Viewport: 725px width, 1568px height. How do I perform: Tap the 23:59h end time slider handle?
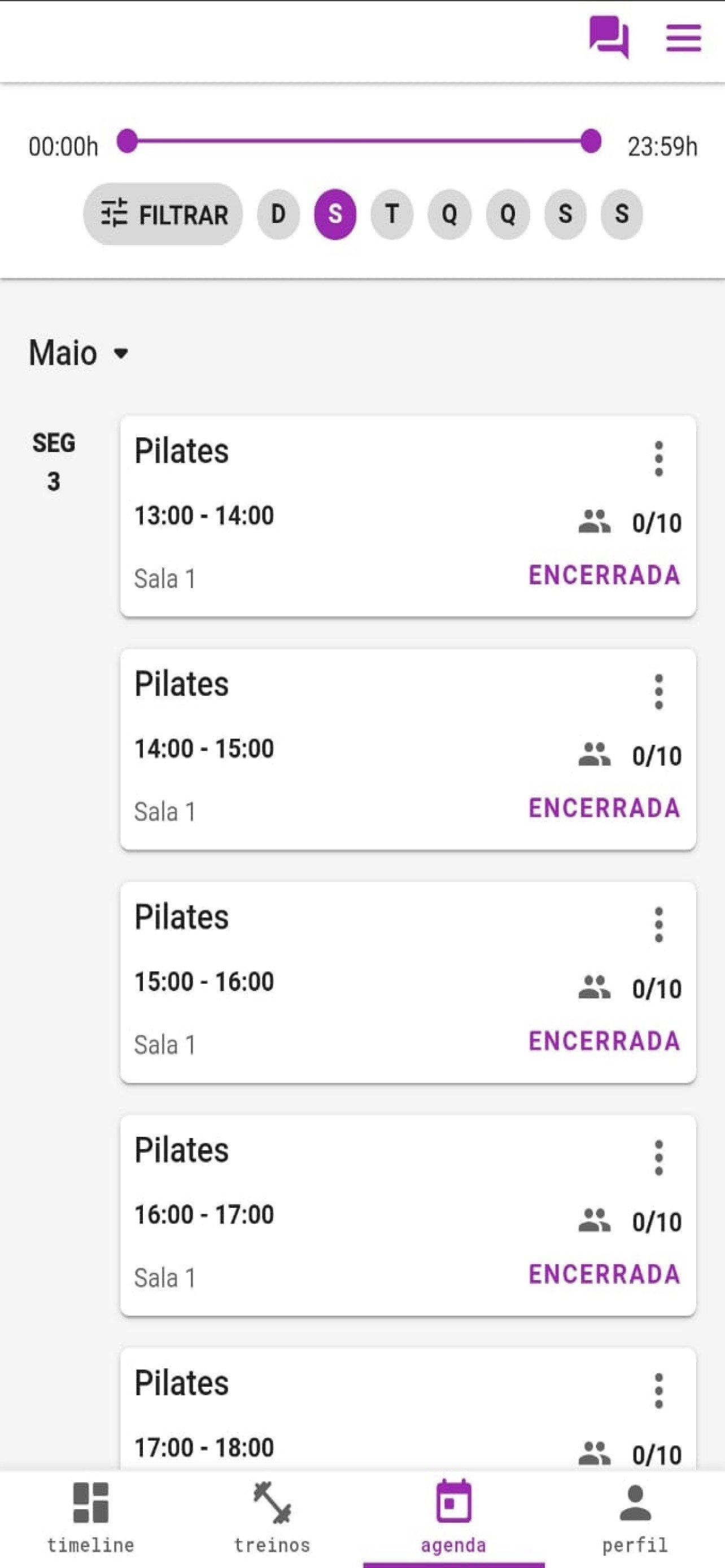pyautogui.click(x=591, y=141)
